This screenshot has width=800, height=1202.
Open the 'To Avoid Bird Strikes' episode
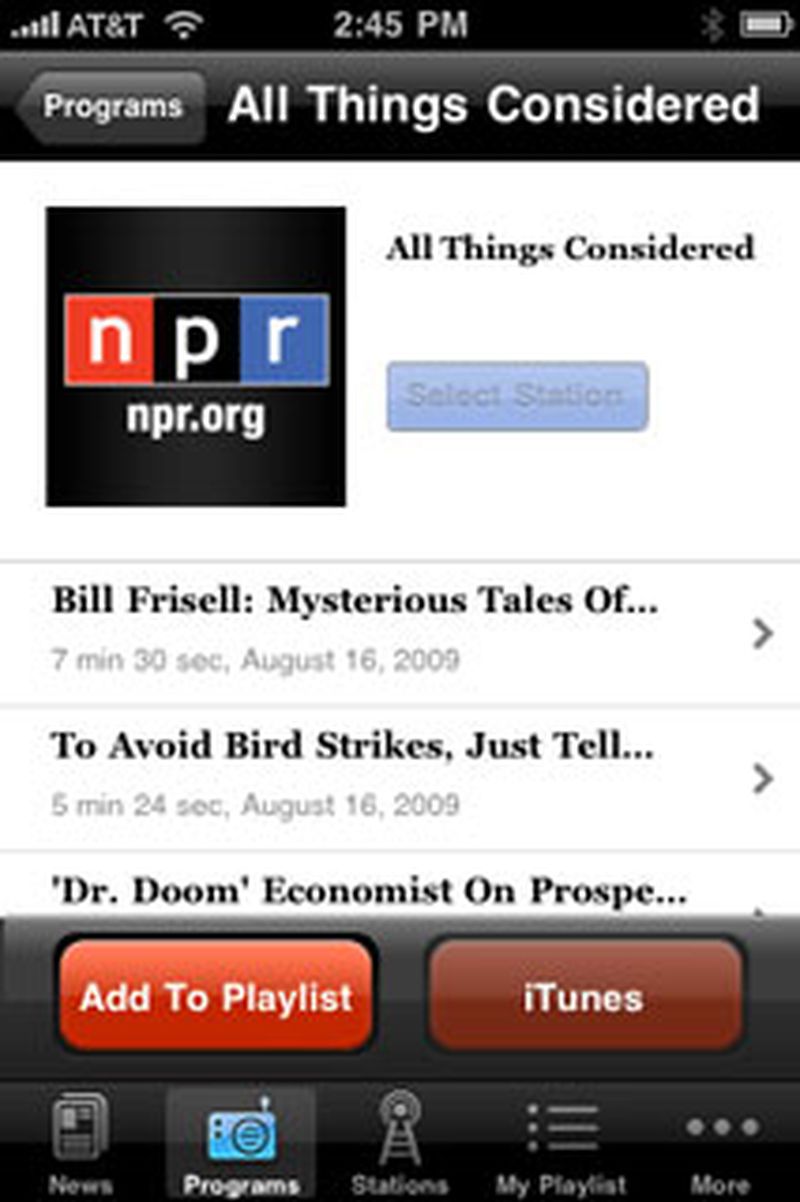coord(352,745)
